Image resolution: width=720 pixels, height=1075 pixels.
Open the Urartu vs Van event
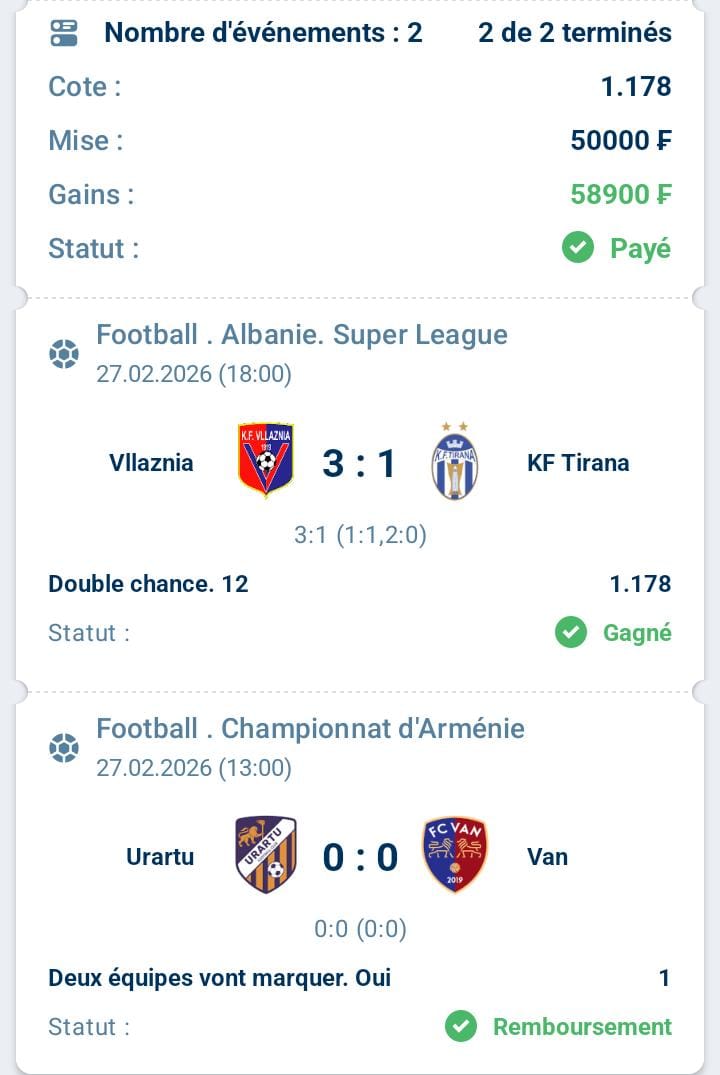(360, 857)
